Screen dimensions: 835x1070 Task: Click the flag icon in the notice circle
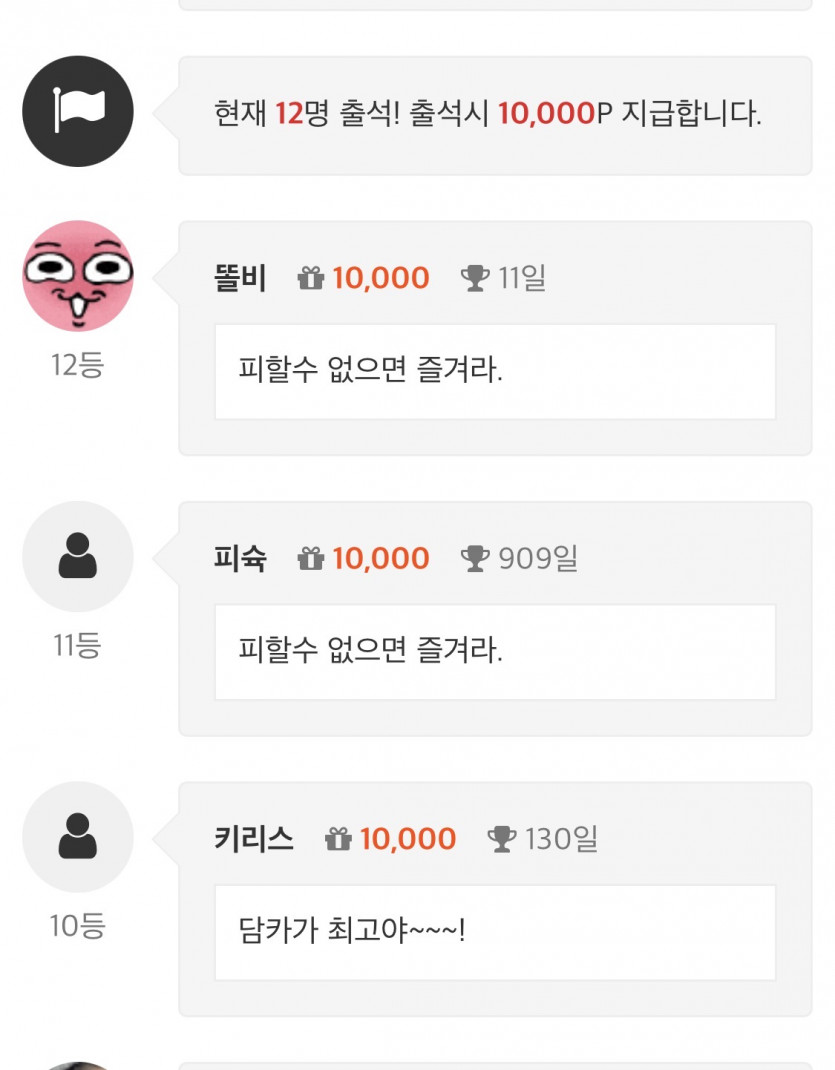tap(78, 111)
